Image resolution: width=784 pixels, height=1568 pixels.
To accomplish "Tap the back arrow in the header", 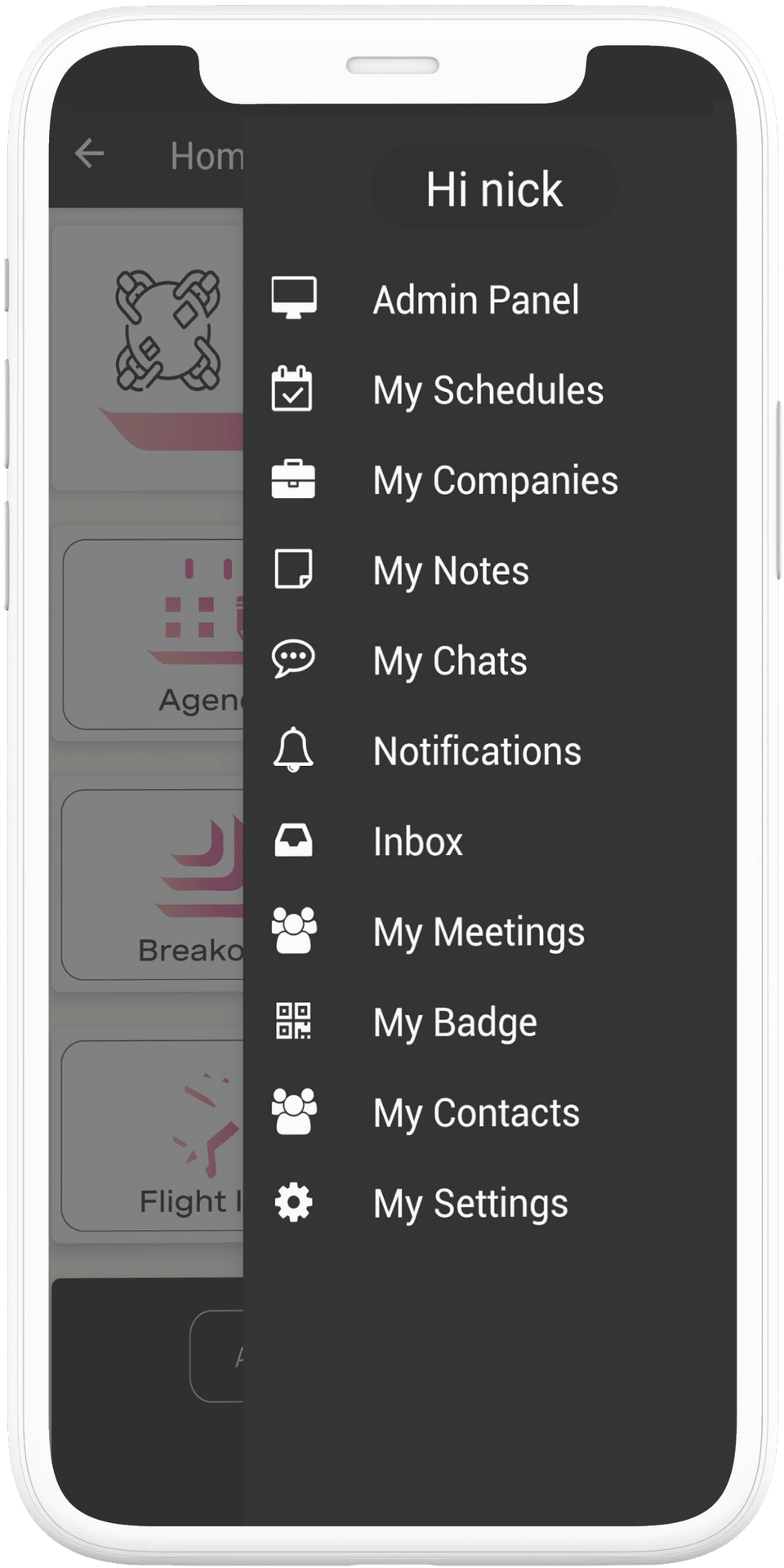I will [90, 154].
